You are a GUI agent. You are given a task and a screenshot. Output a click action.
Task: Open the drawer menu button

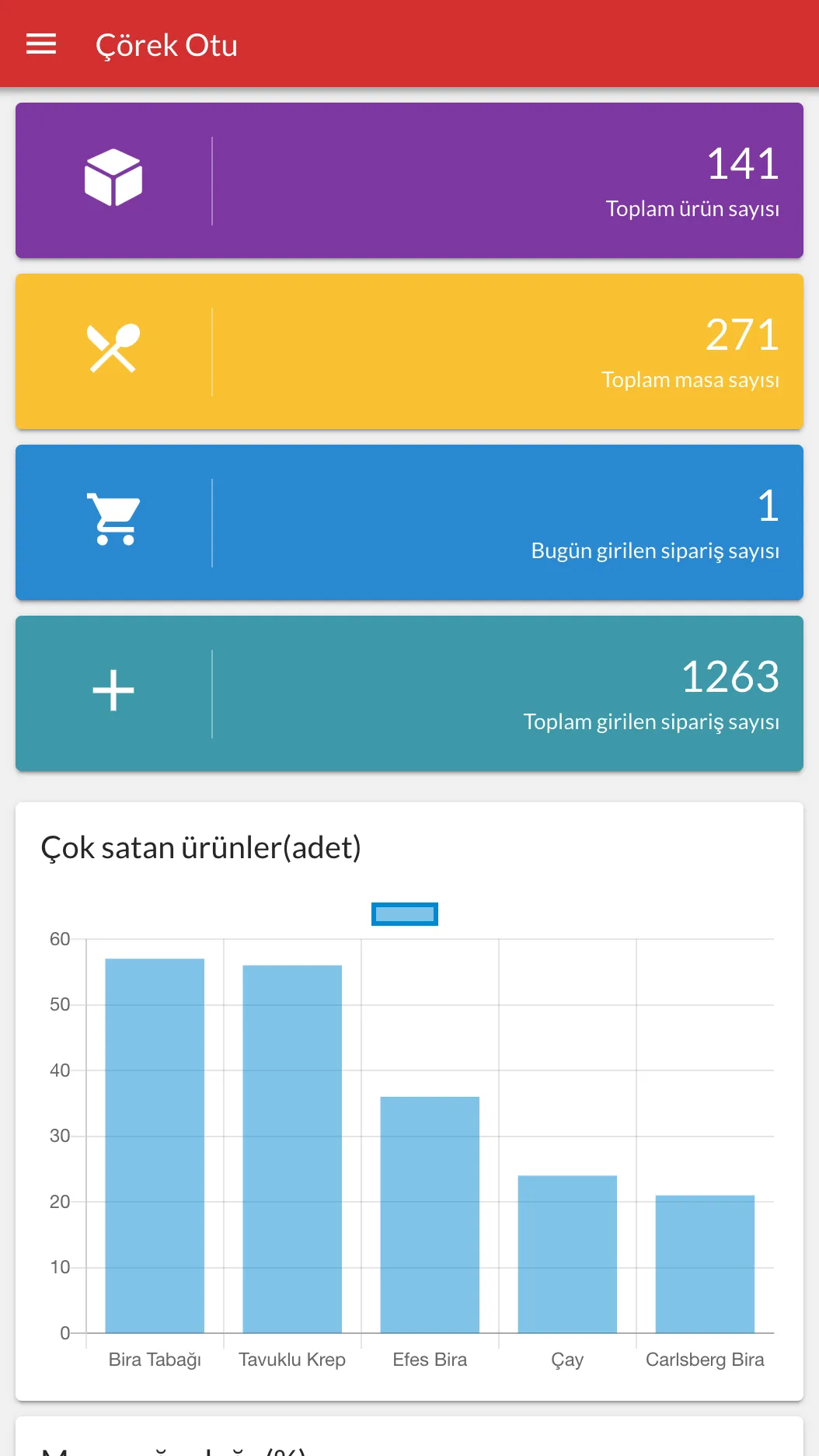(x=41, y=44)
